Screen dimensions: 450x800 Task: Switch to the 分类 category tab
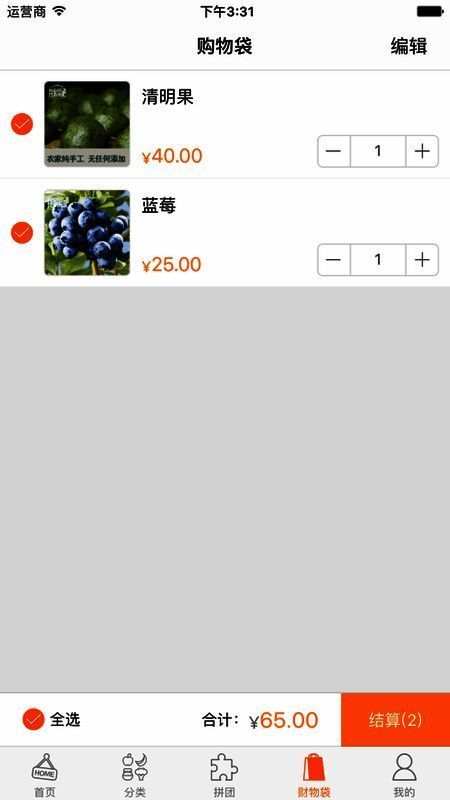point(135,775)
